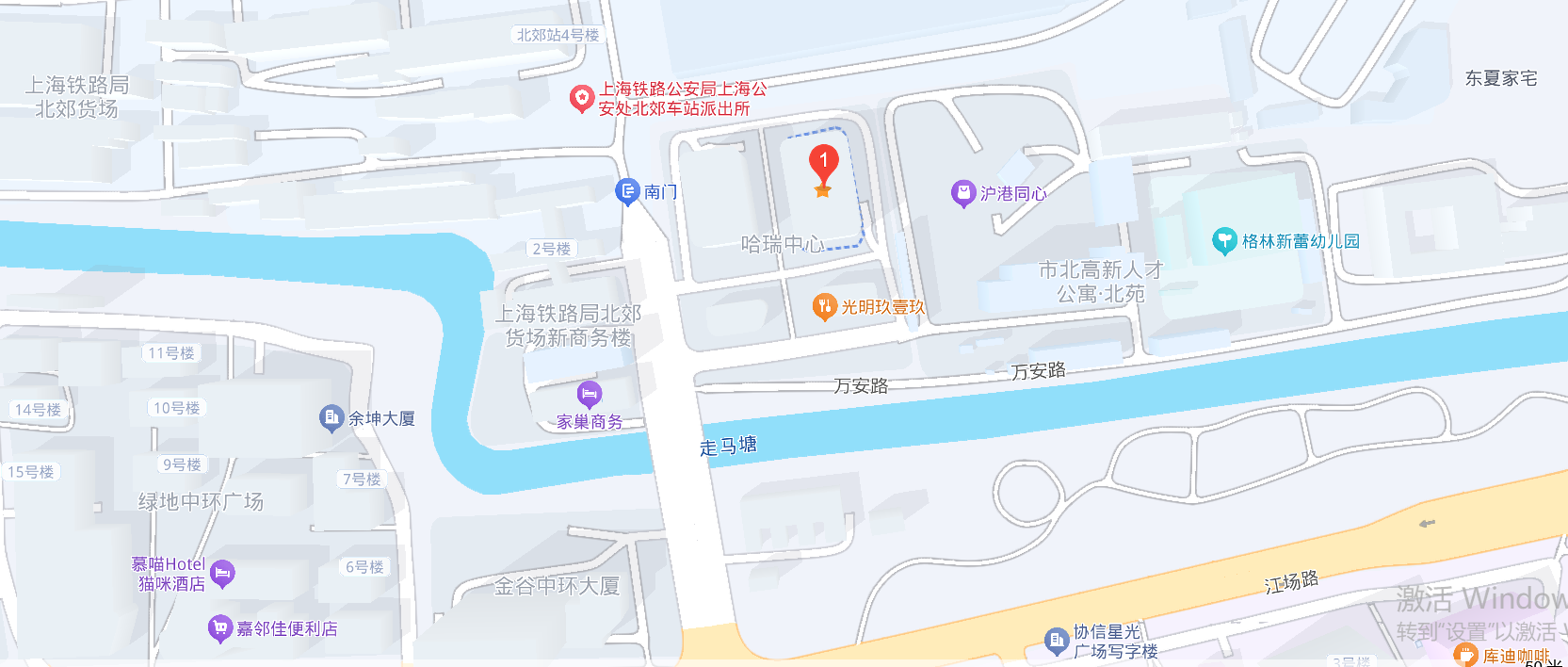Open the 沪港同心 shopping marker

[962, 193]
